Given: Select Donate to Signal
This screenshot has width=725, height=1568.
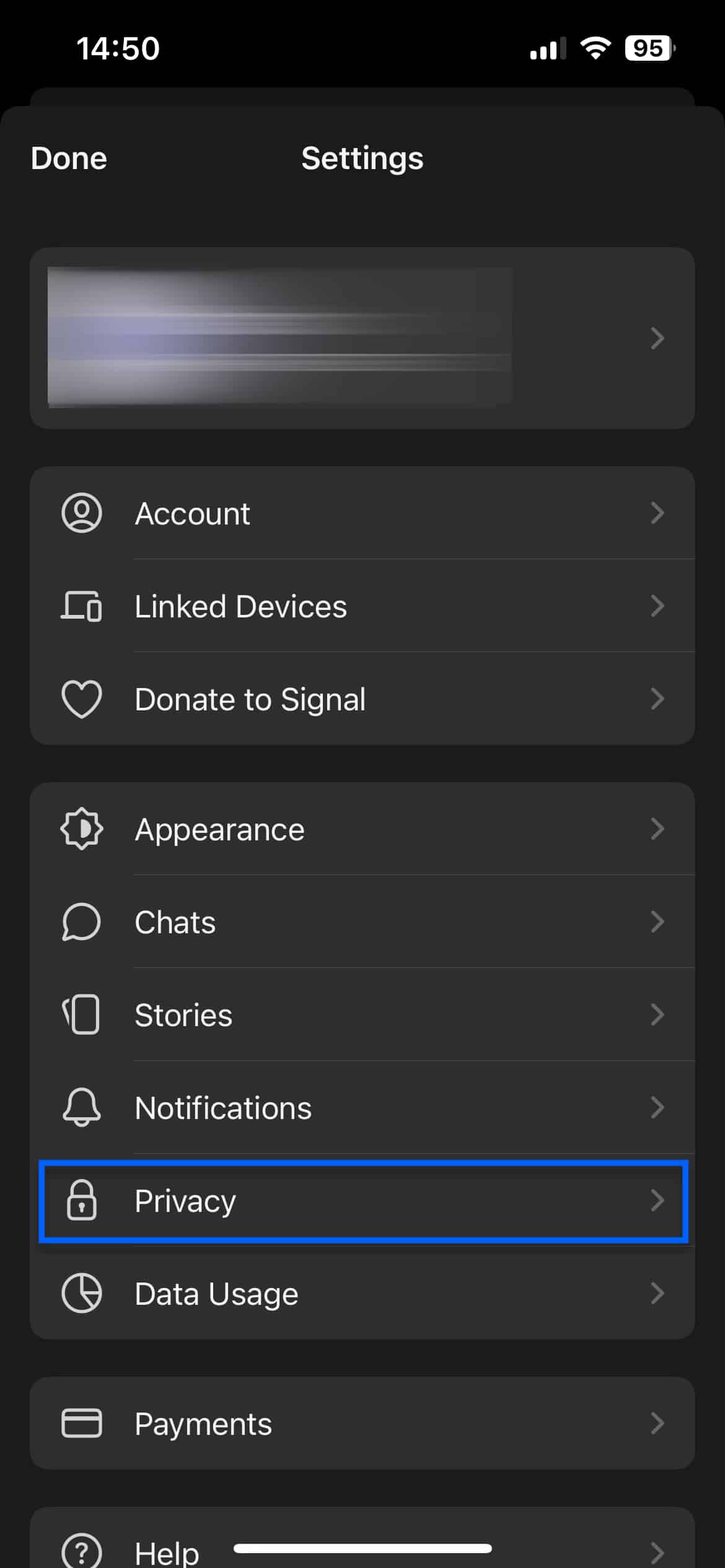Looking at the screenshot, I should click(x=362, y=699).
